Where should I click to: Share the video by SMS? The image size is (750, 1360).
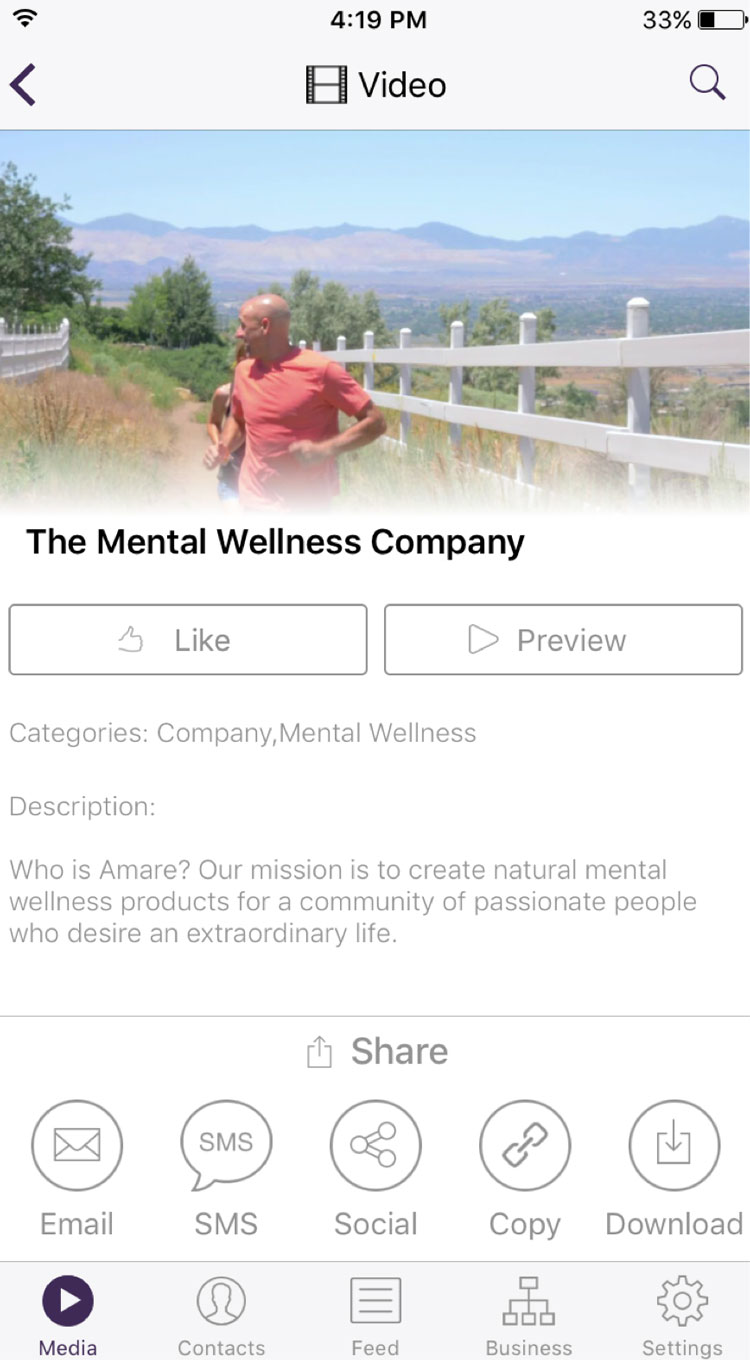click(226, 1146)
